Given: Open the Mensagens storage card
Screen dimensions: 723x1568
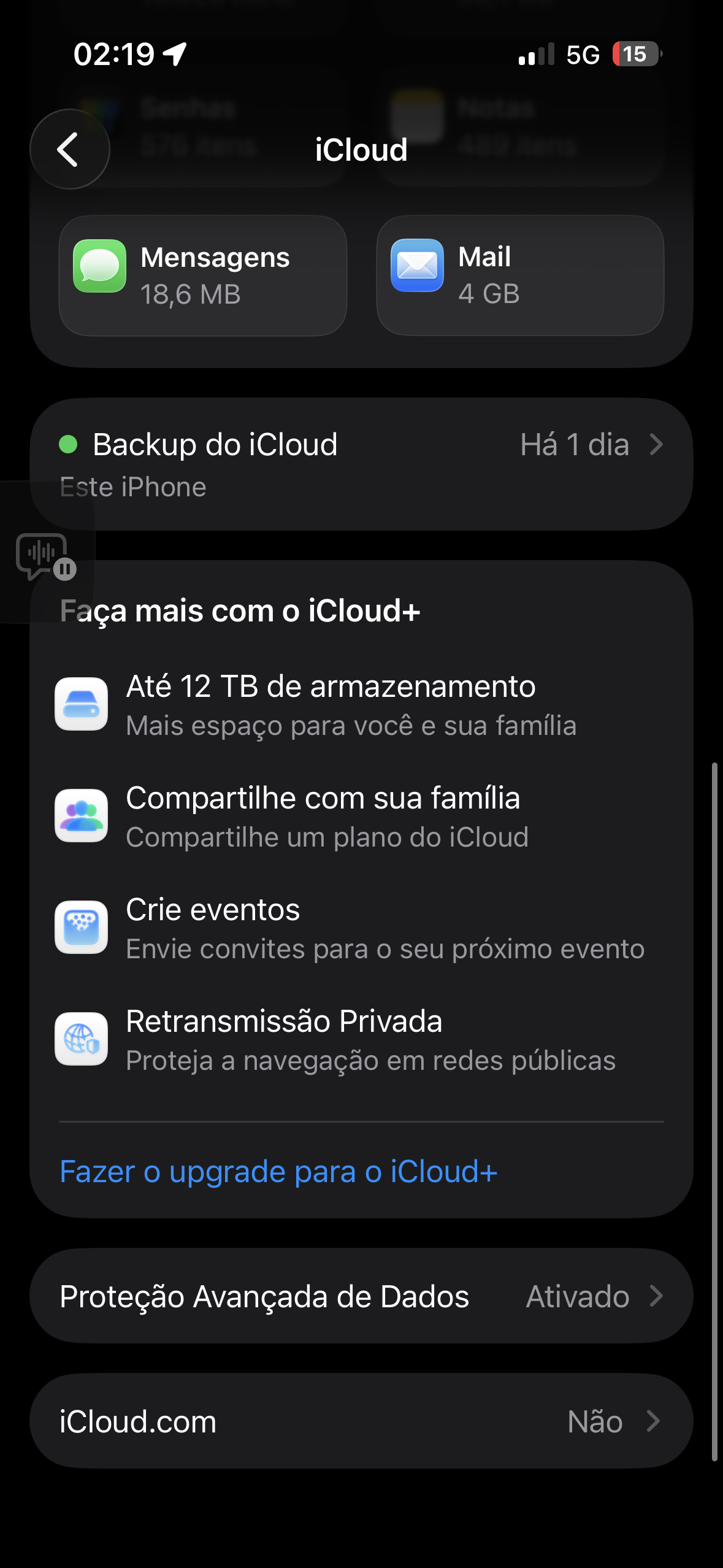Looking at the screenshot, I should coord(203,275).
